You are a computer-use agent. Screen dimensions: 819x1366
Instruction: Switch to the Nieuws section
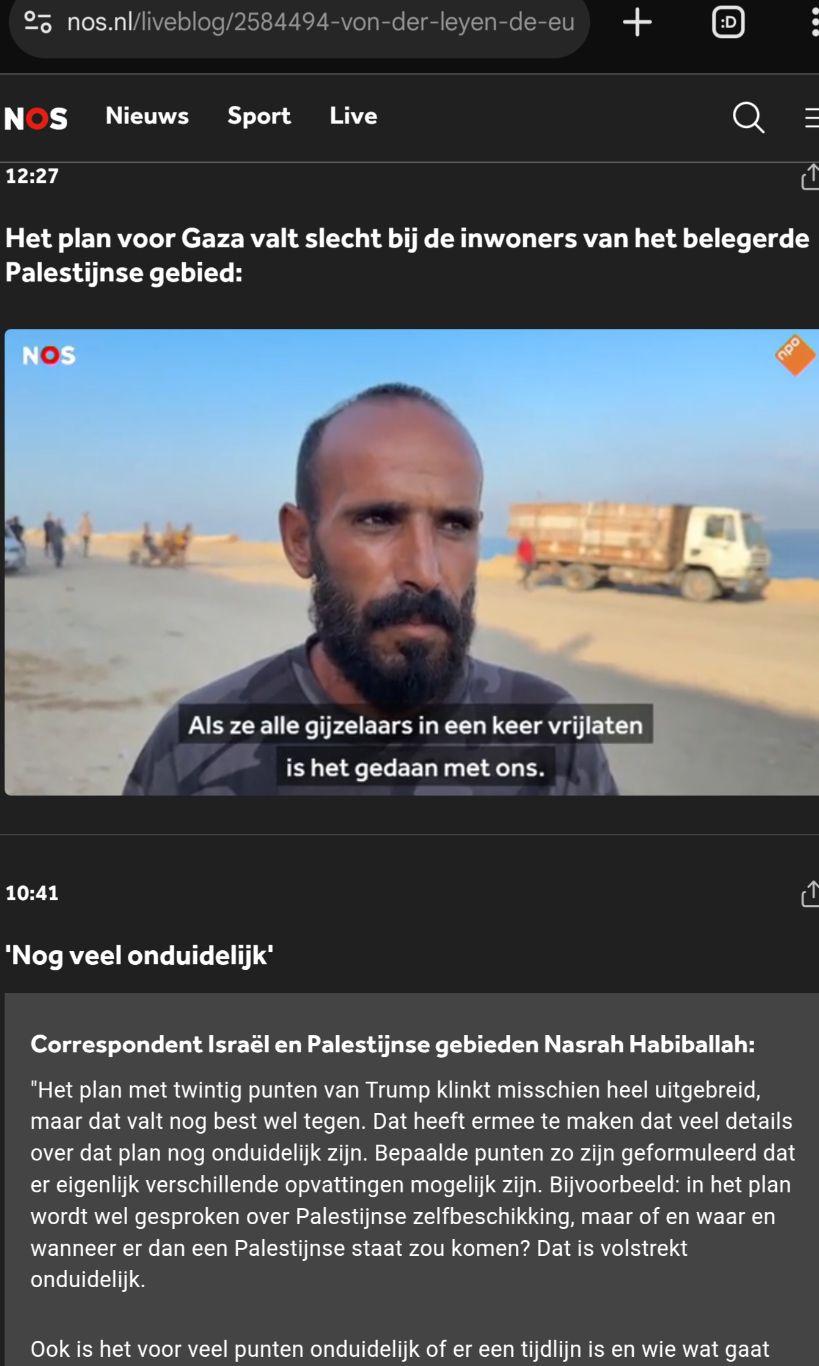pyautogui.click(x=147, y=116)
